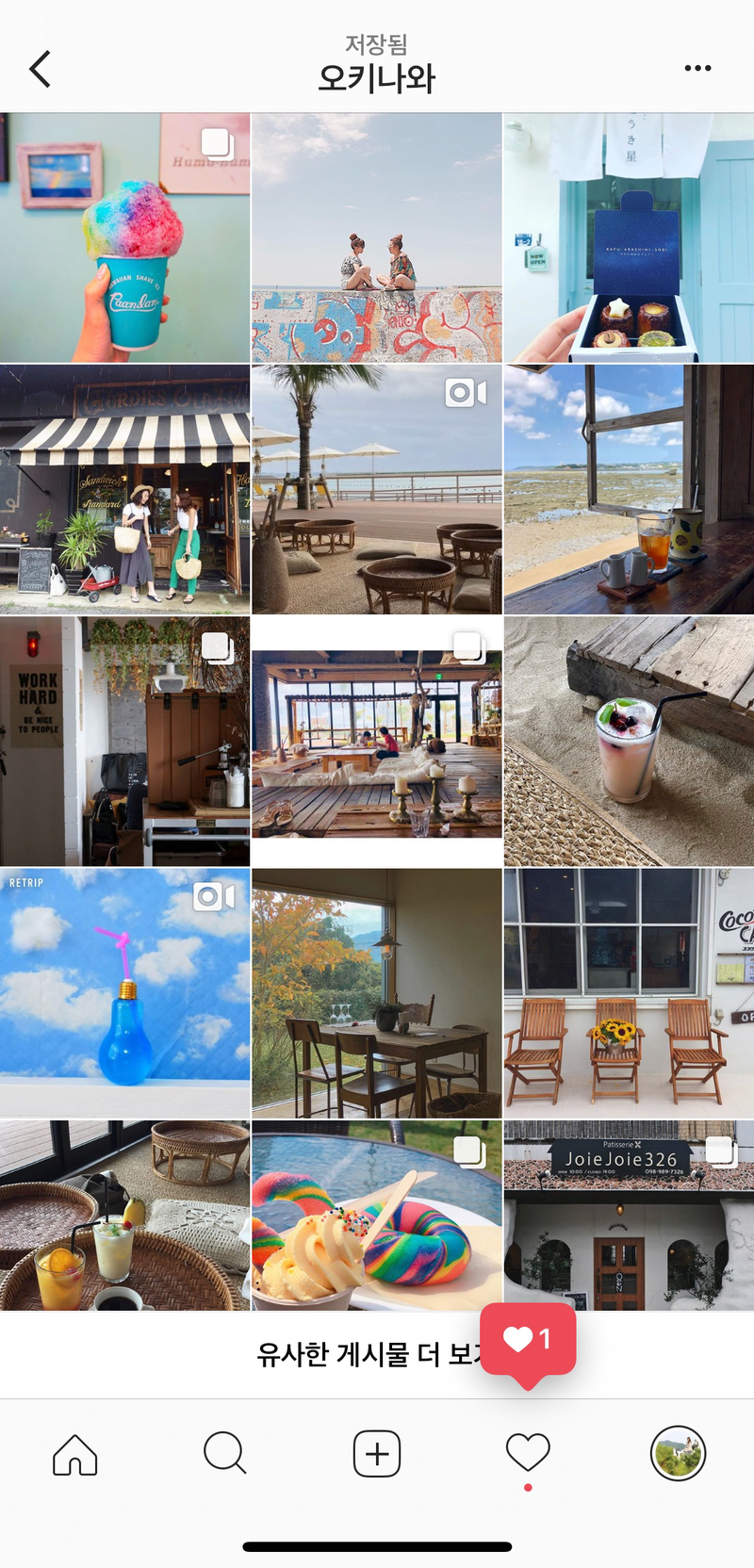
Task: Create a new post with plus button
Action: pyautogui.click(x=377, y=1454)
